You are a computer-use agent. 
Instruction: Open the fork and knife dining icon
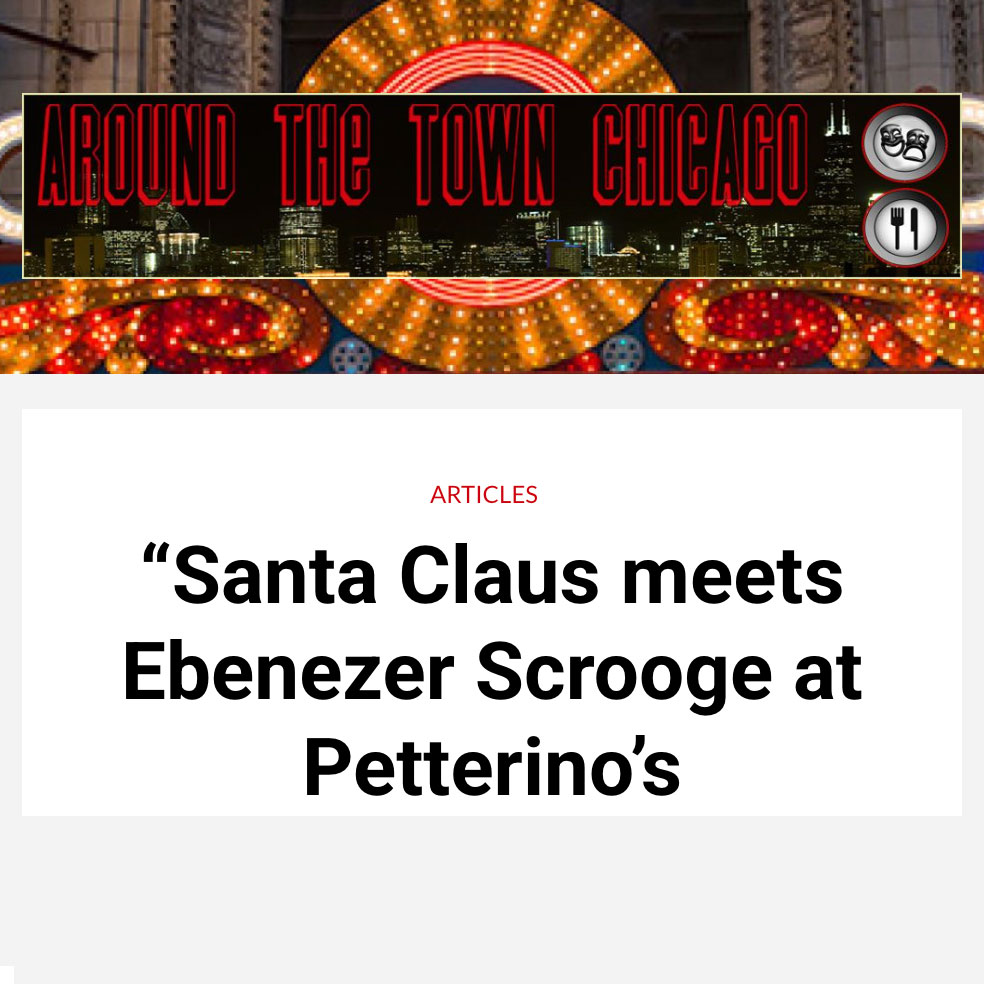[x=904, y=229]
